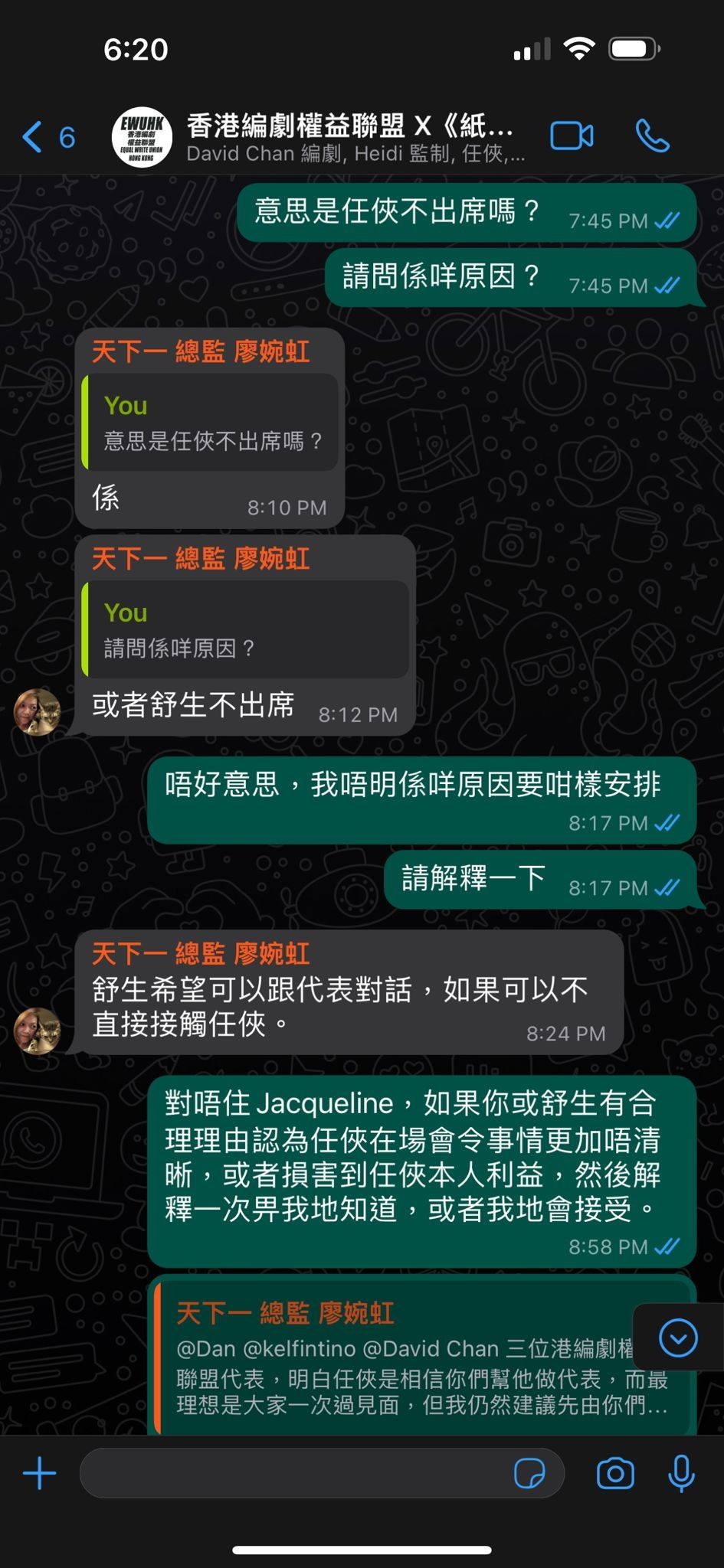Viewport: 724px width, 1568px height.
Task: Open the sticker picker
Action: click(529, 1472)
